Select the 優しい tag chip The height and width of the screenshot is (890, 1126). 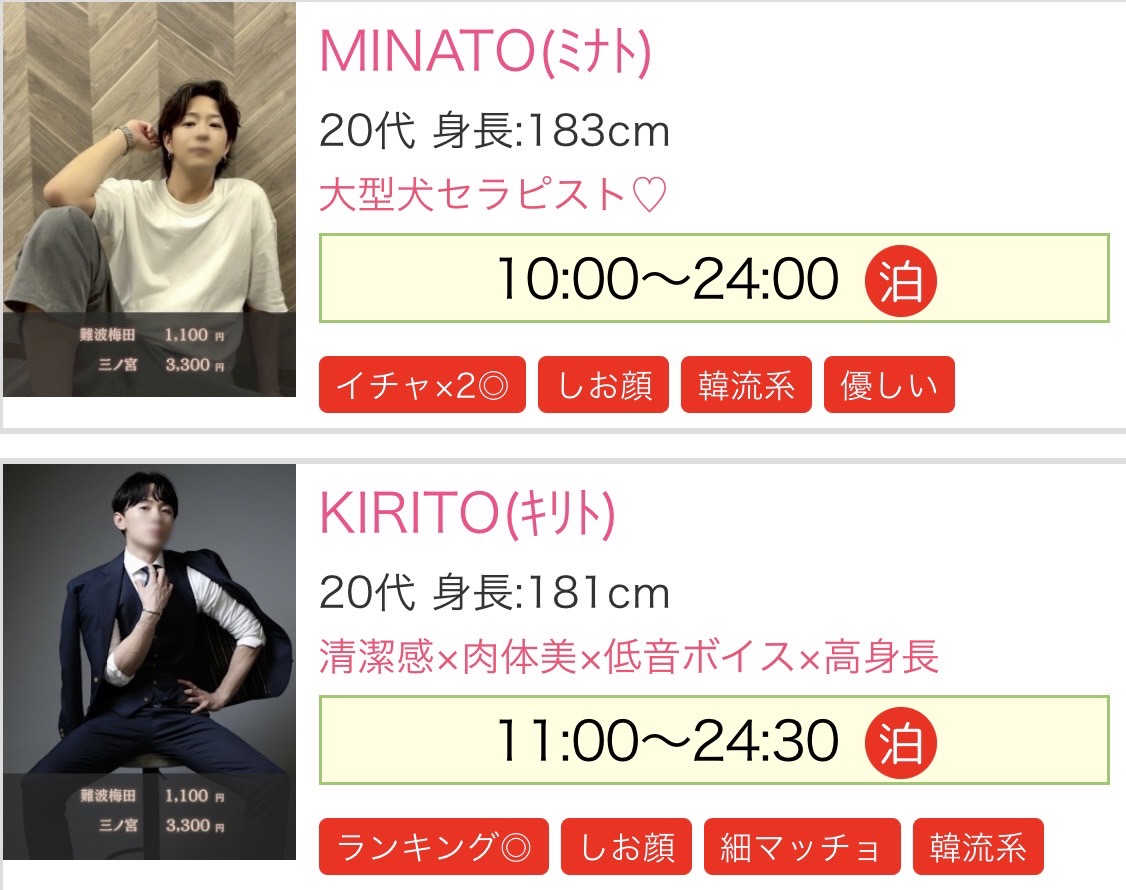(889, 385)
